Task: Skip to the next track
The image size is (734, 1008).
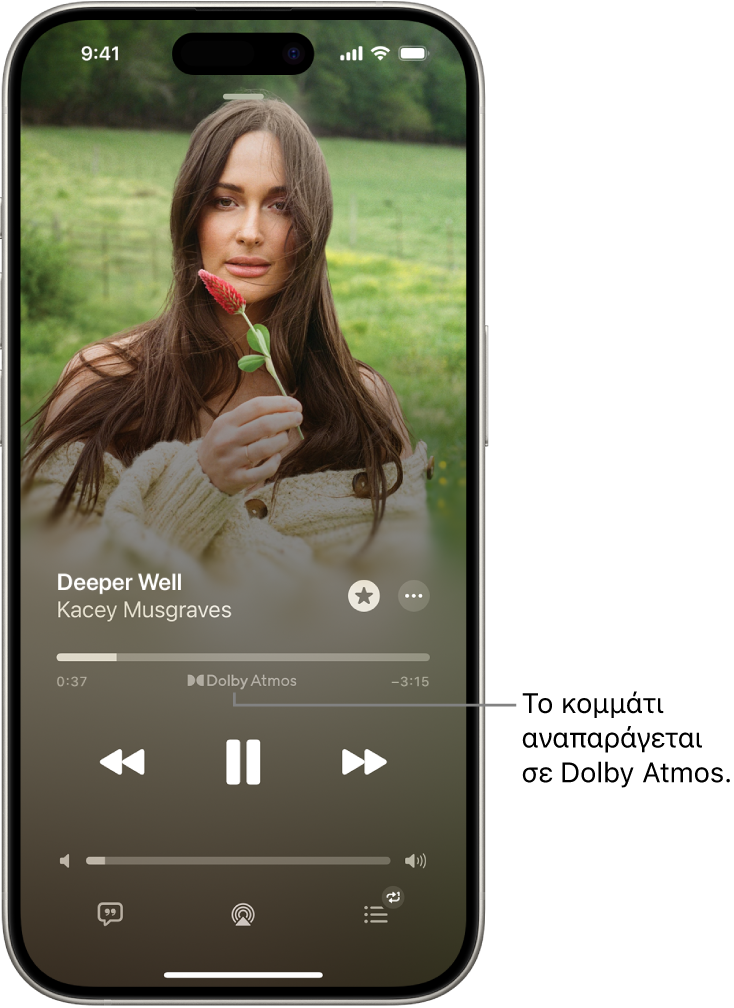Action: [x=364, y=762]
